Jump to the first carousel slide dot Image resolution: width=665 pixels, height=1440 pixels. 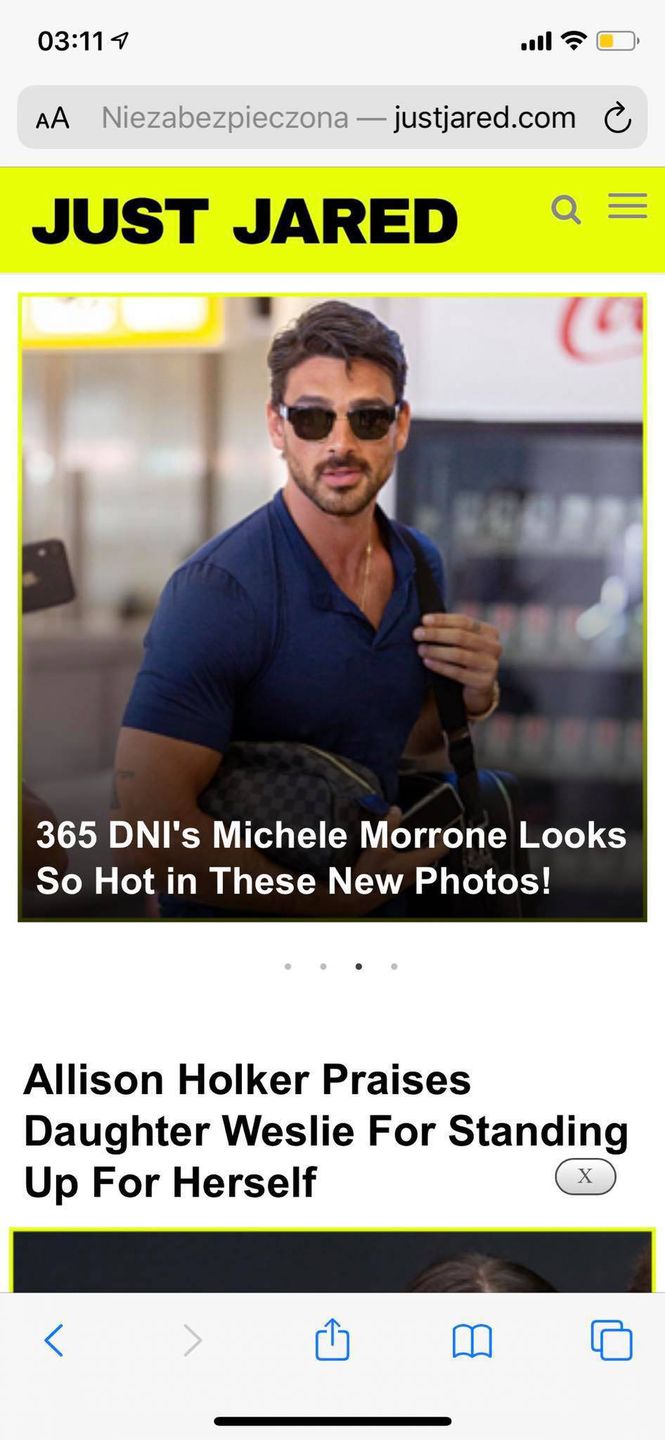[x=288, y=966]
